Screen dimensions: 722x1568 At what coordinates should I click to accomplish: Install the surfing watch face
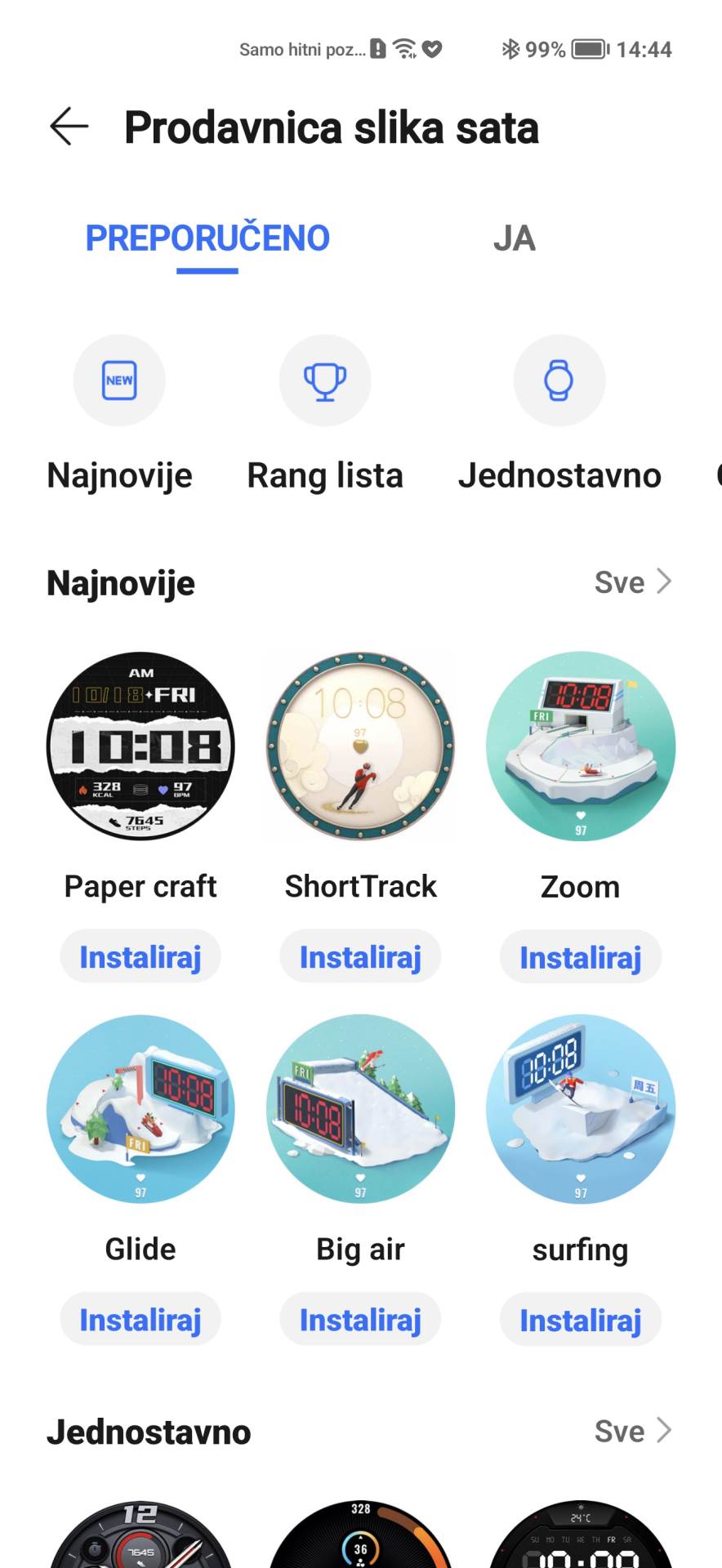point(581,1320)
